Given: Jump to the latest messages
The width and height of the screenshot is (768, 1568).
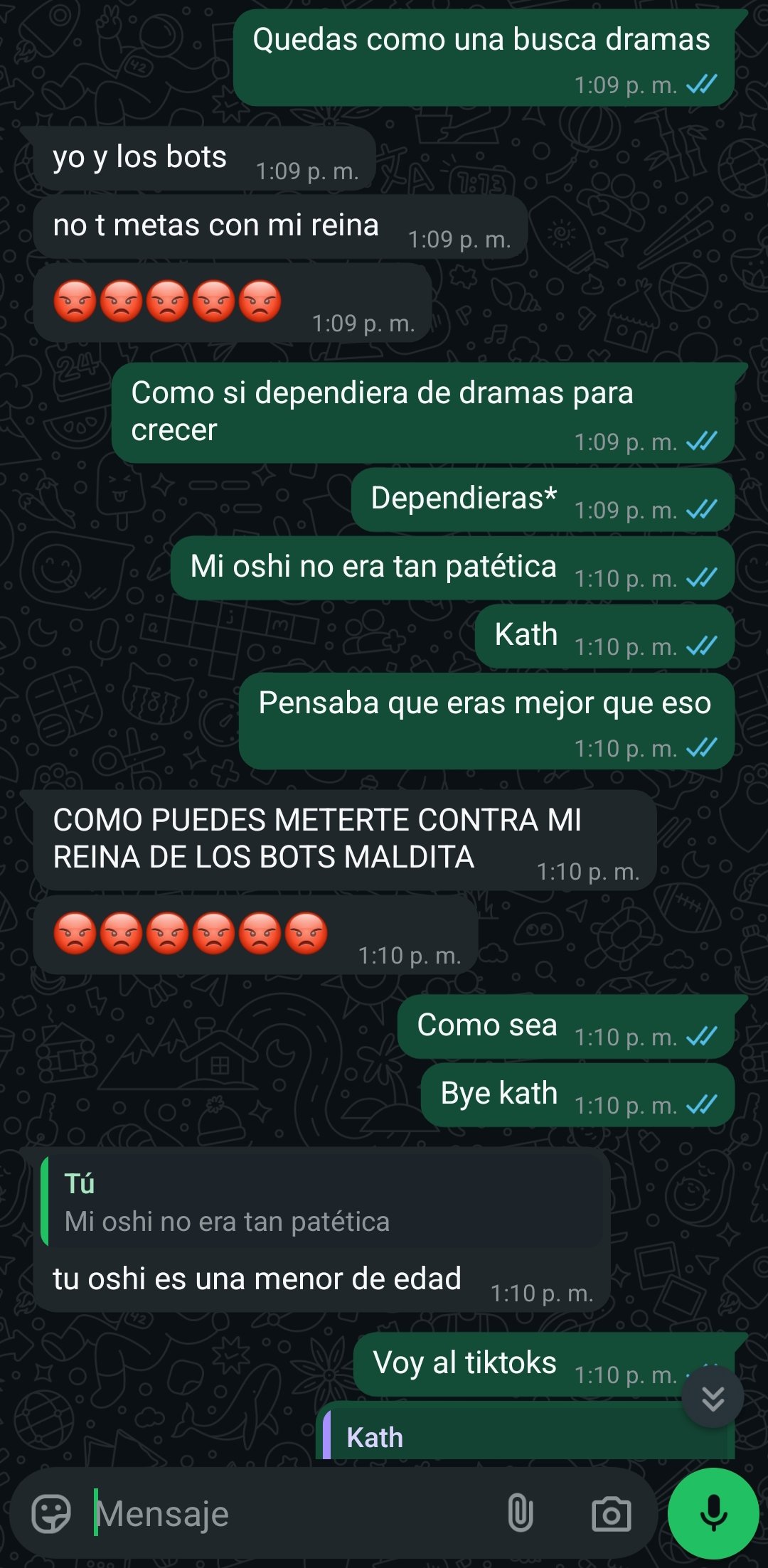Looking at the screenshot, I should (x=713, y=1397).
